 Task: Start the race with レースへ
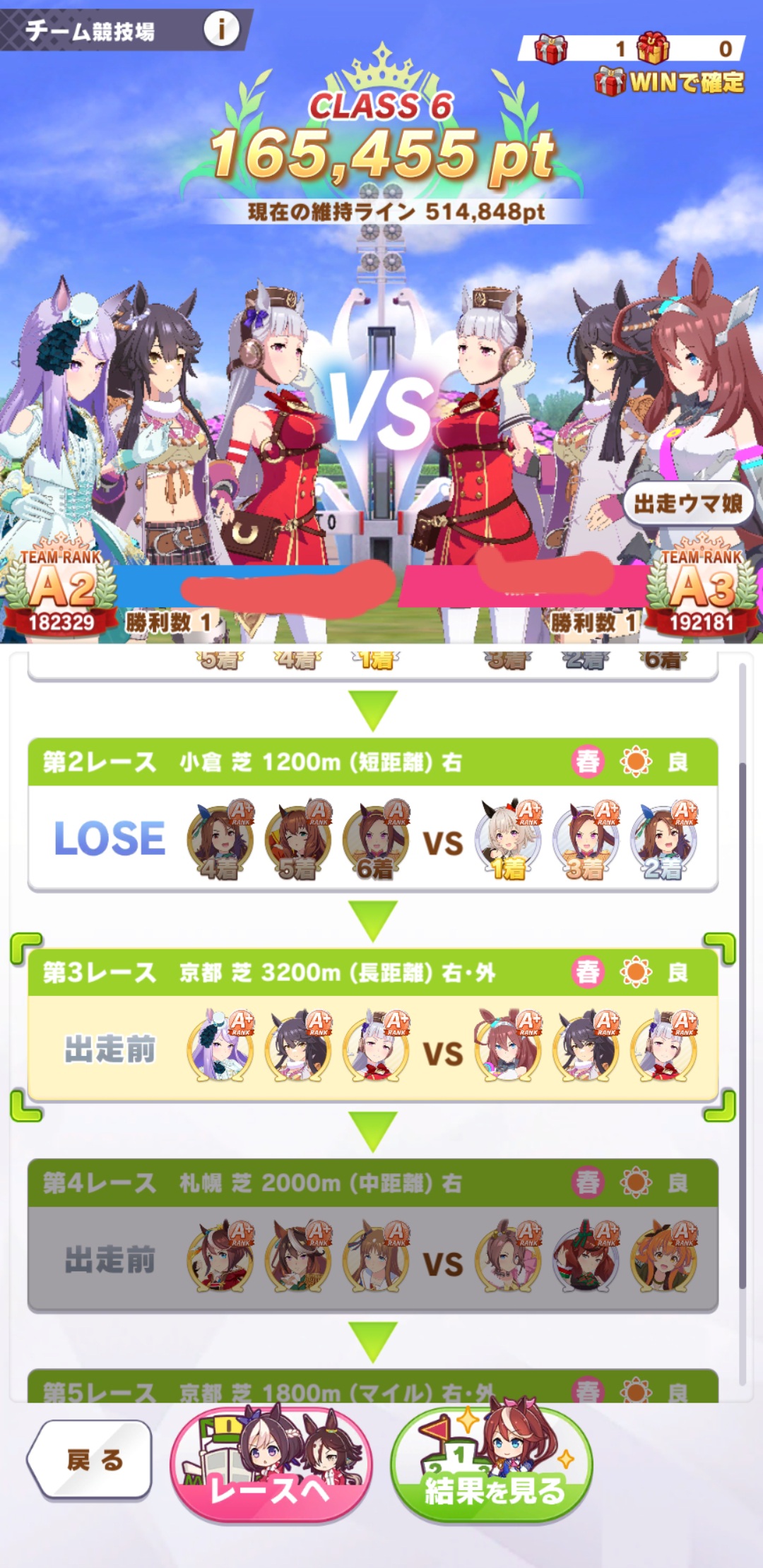[x=271, y=1463]
